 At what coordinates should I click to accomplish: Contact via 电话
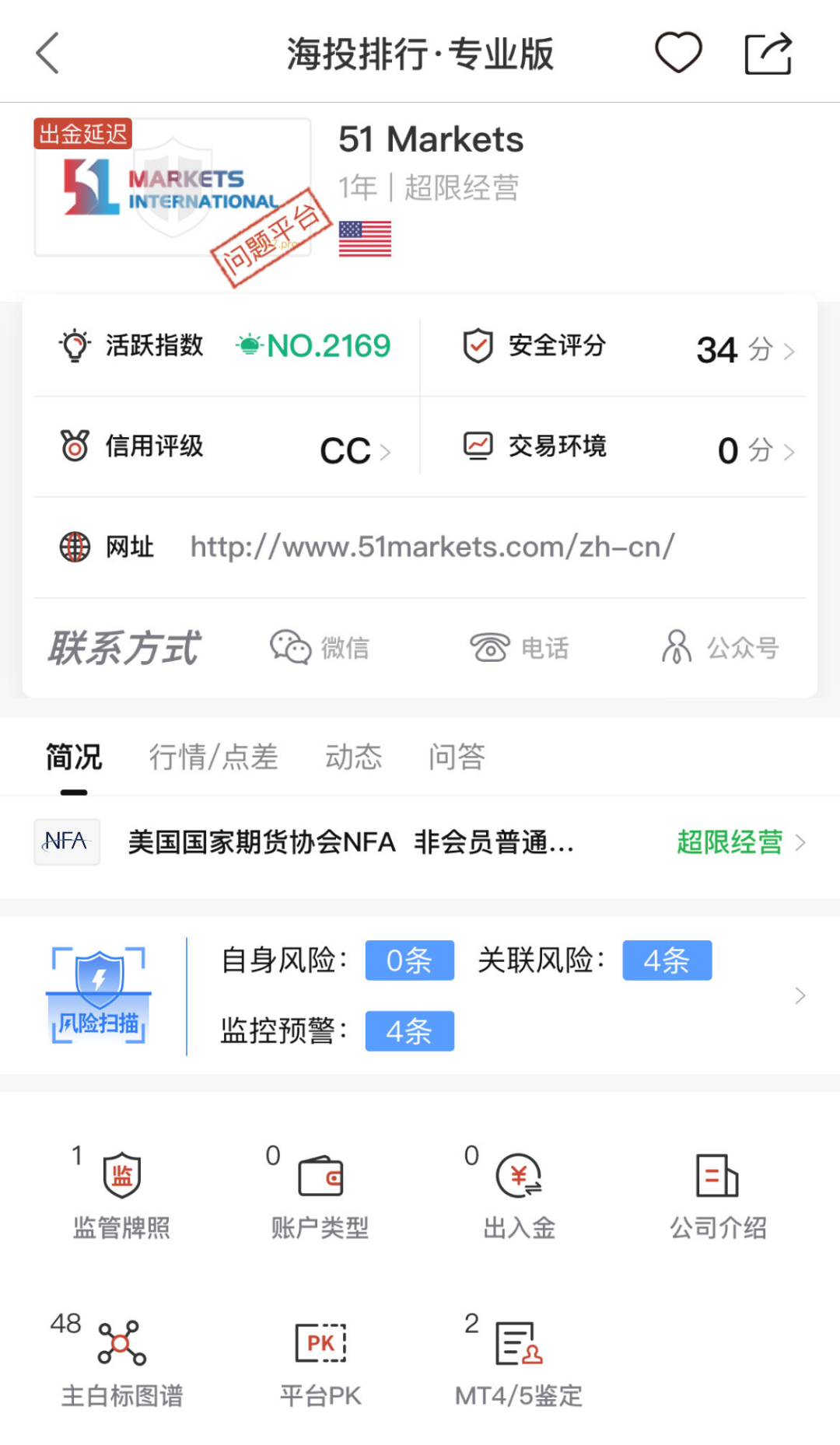[x=520, y=647]
